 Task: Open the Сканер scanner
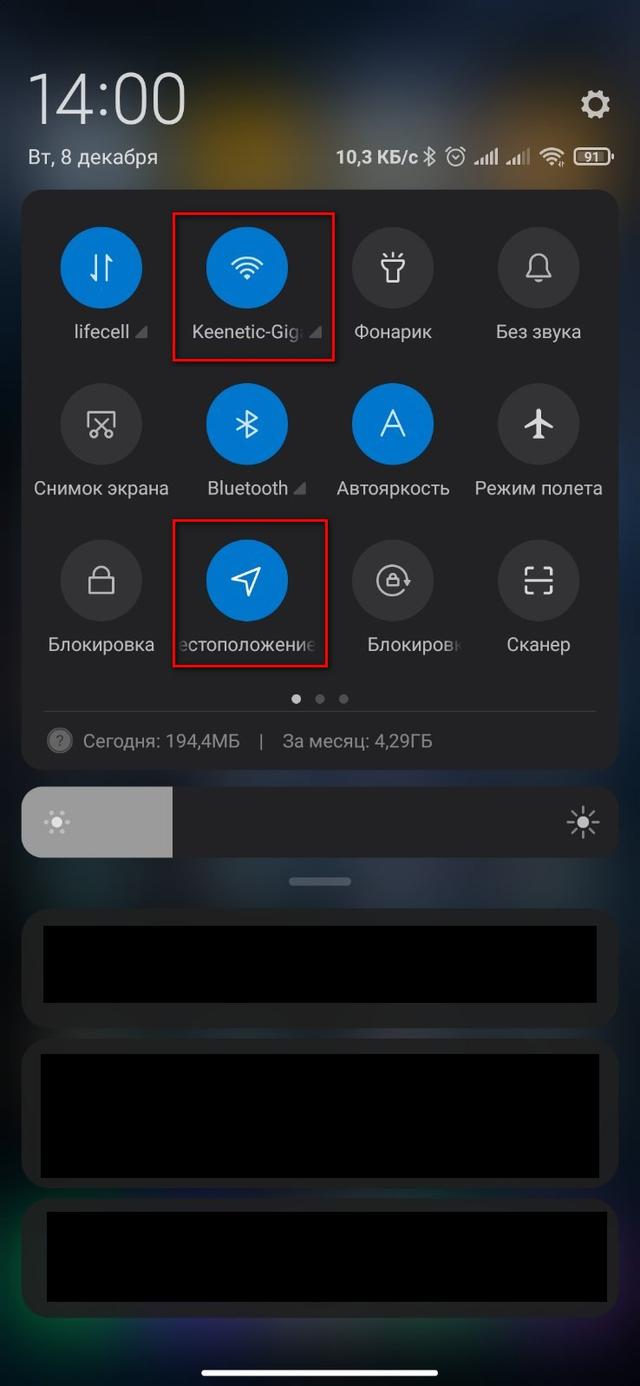tap(538, 580)
